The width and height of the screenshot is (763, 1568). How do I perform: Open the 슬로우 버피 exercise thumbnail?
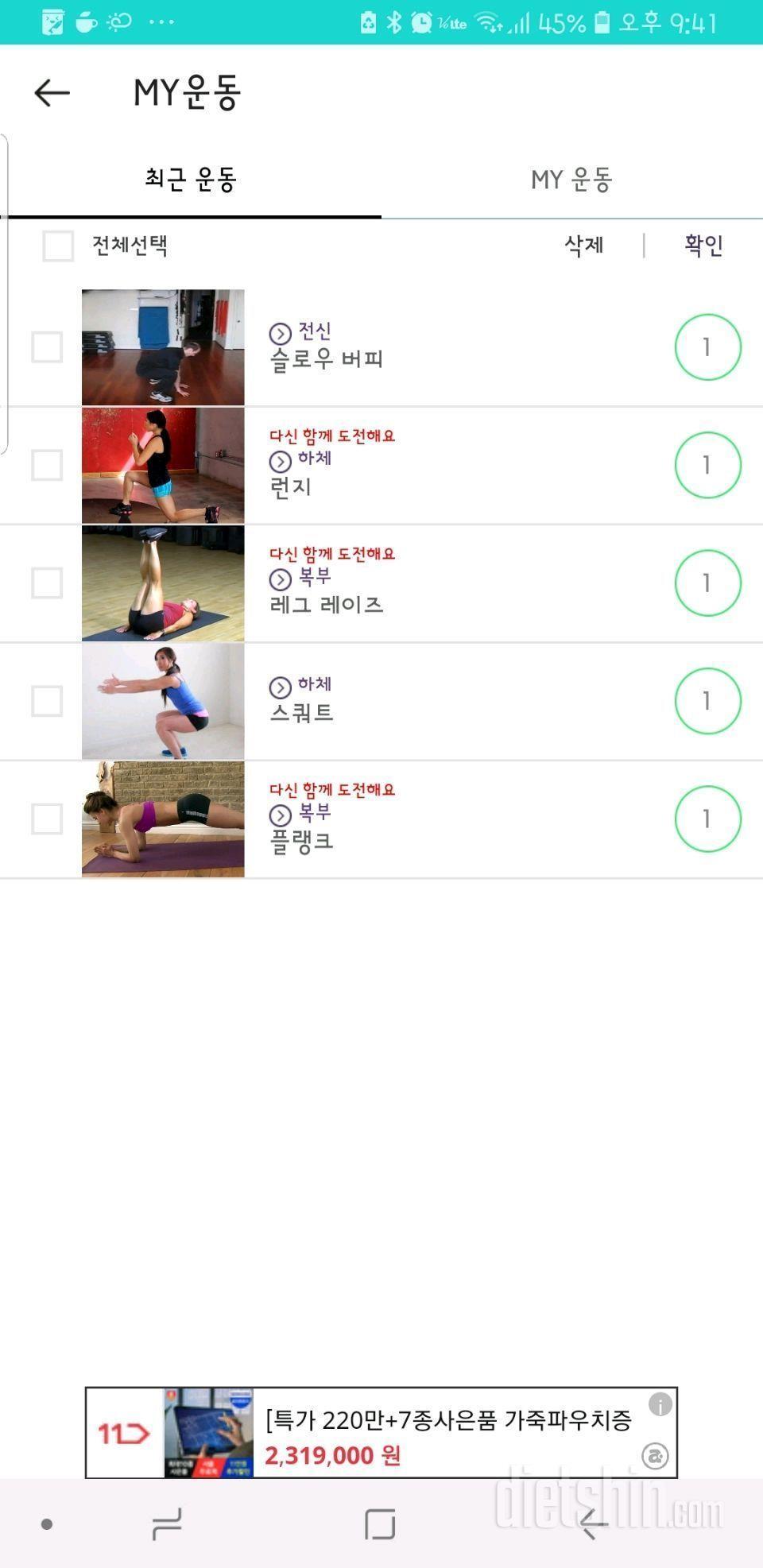pyautogui.click(x=163, y=347)
